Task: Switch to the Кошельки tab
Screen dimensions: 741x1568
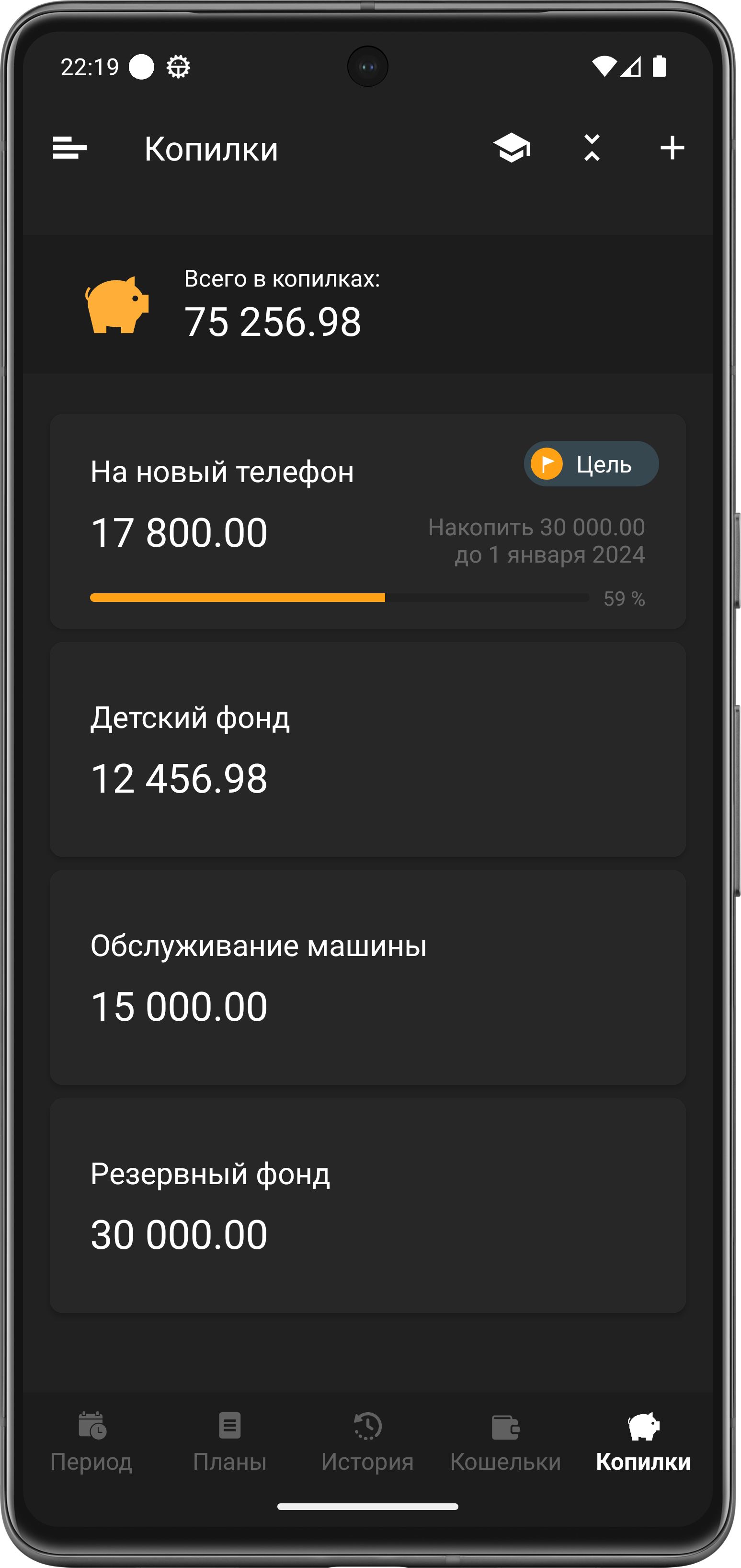Action: point(505,1442)
